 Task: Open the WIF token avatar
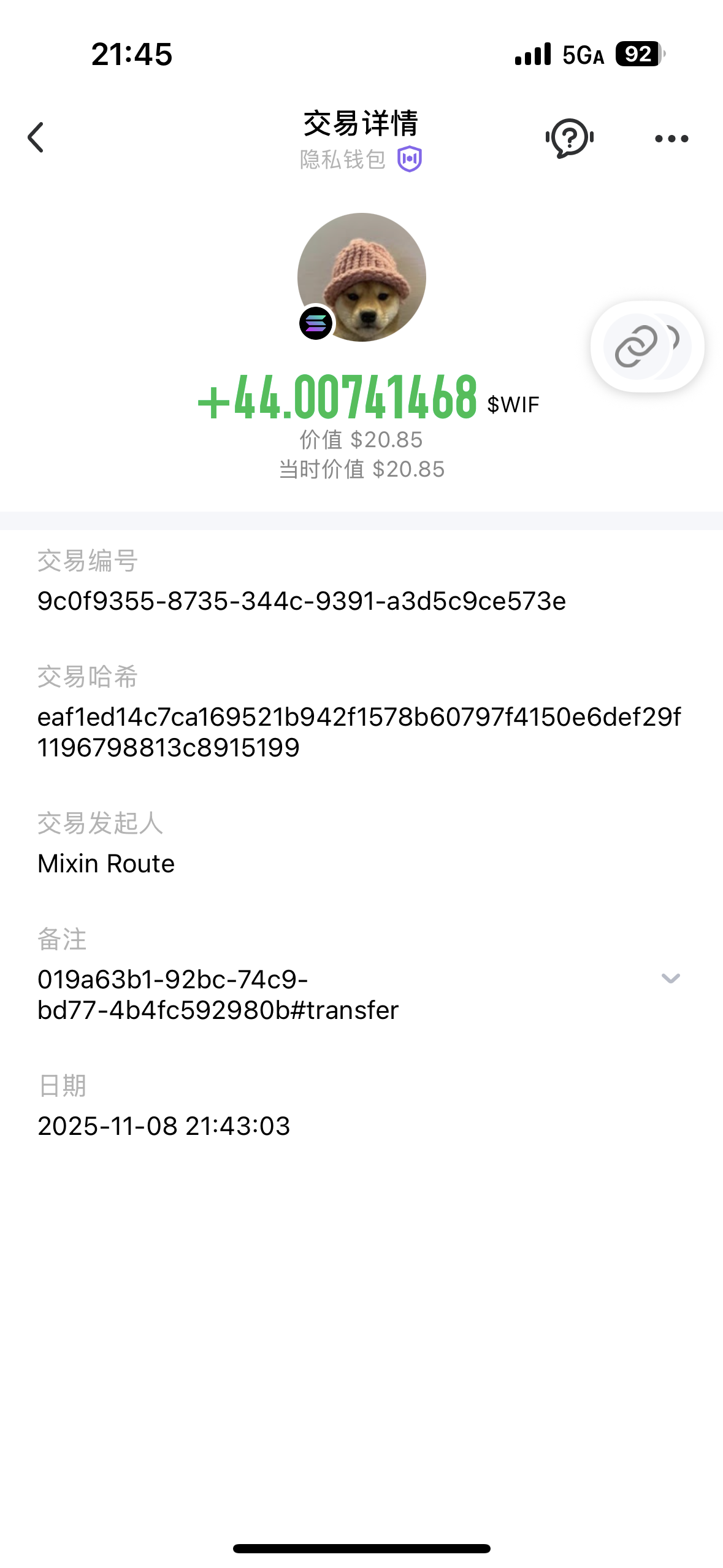point(362,277)
